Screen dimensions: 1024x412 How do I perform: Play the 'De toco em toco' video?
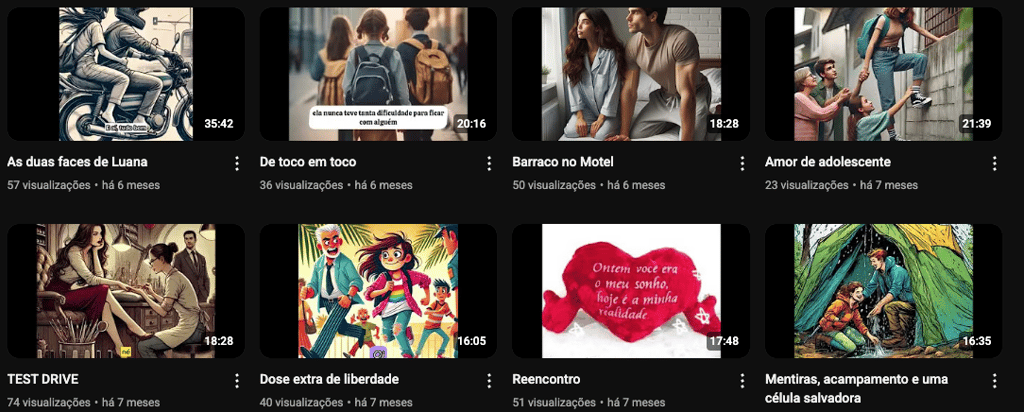coord(378,74)
